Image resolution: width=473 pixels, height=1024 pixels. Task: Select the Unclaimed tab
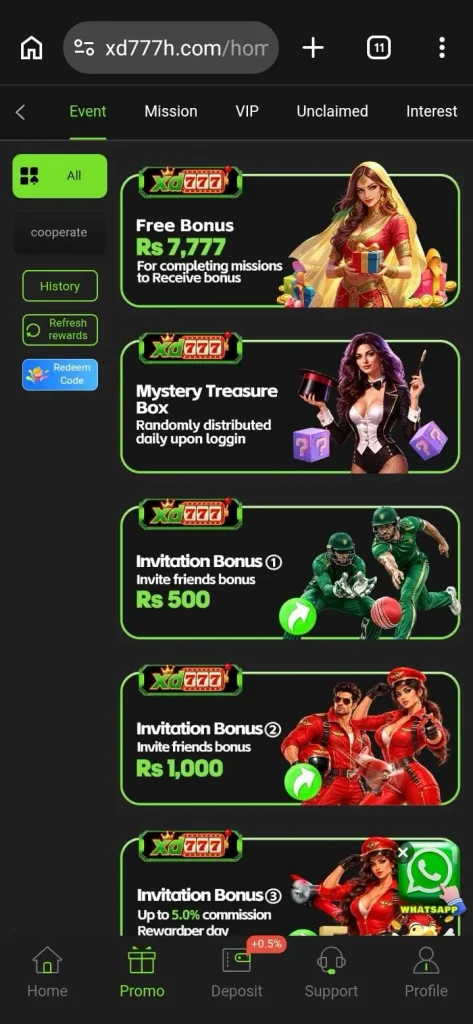point(332,112)
